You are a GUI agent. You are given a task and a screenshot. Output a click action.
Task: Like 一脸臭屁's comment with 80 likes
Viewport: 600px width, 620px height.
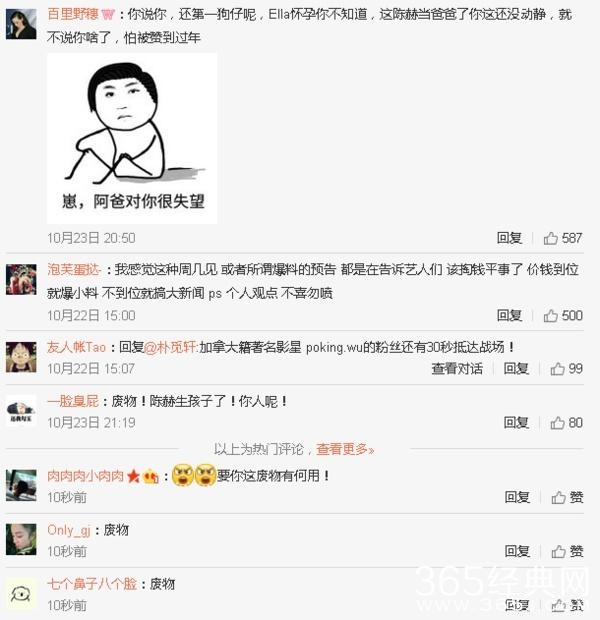click(x=565, y=423)
